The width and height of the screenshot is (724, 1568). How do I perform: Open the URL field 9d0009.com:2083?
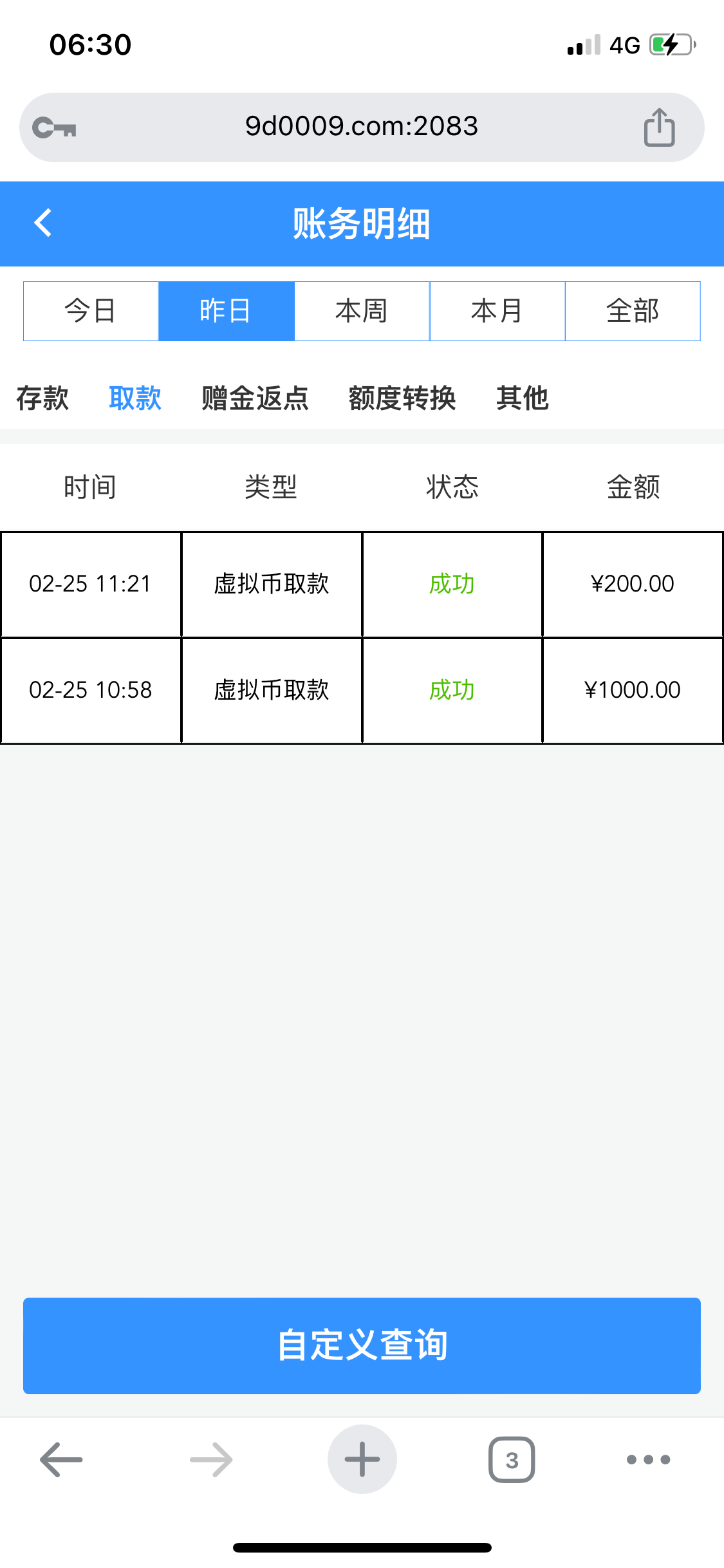pyautogui.click(x=361, y=127)
